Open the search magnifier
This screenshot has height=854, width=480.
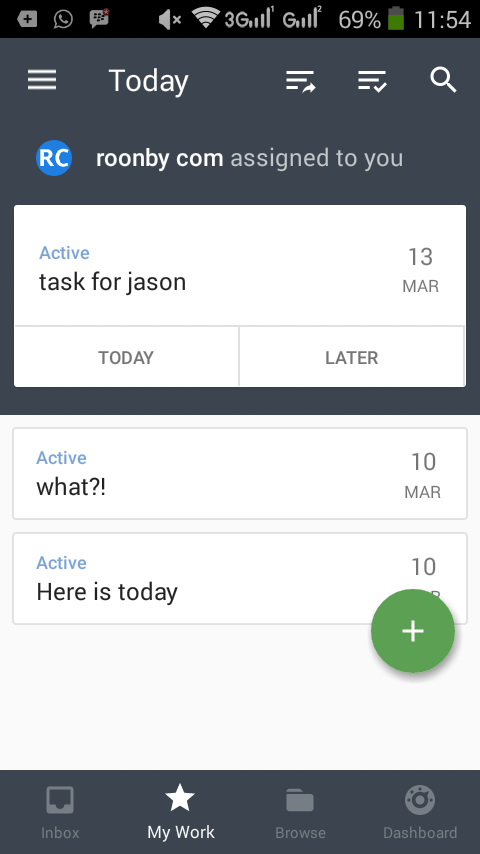coord(443,81)
